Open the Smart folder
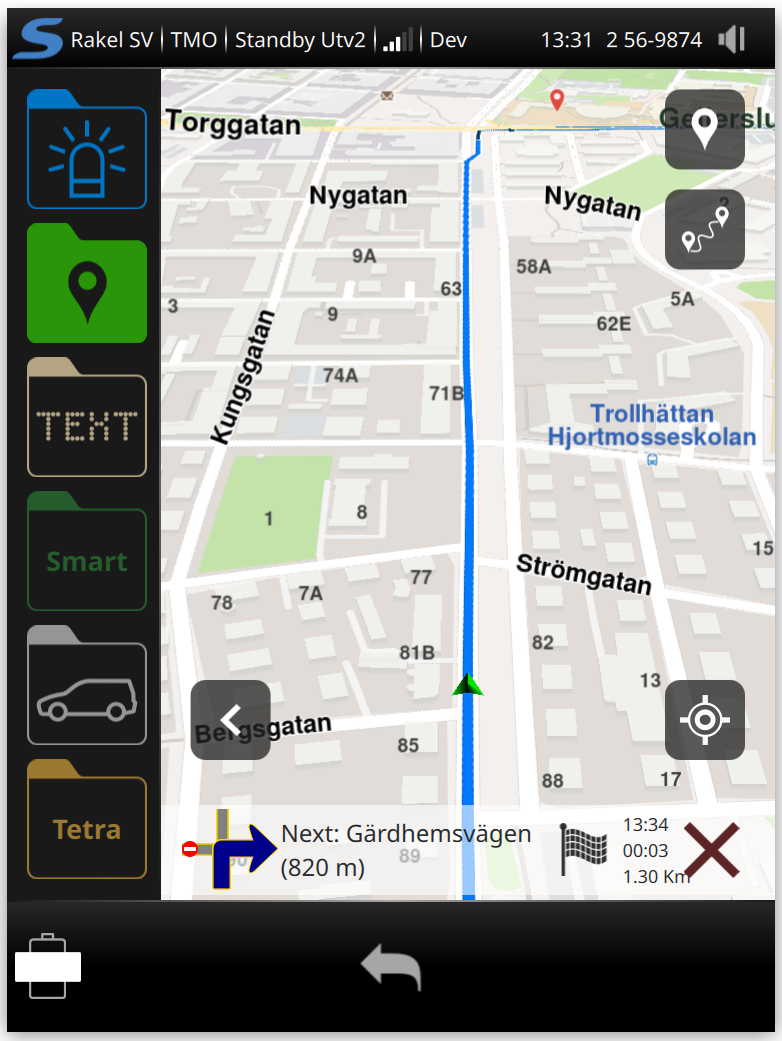Viewport: 782px width, 1041px height. (87, 553)
